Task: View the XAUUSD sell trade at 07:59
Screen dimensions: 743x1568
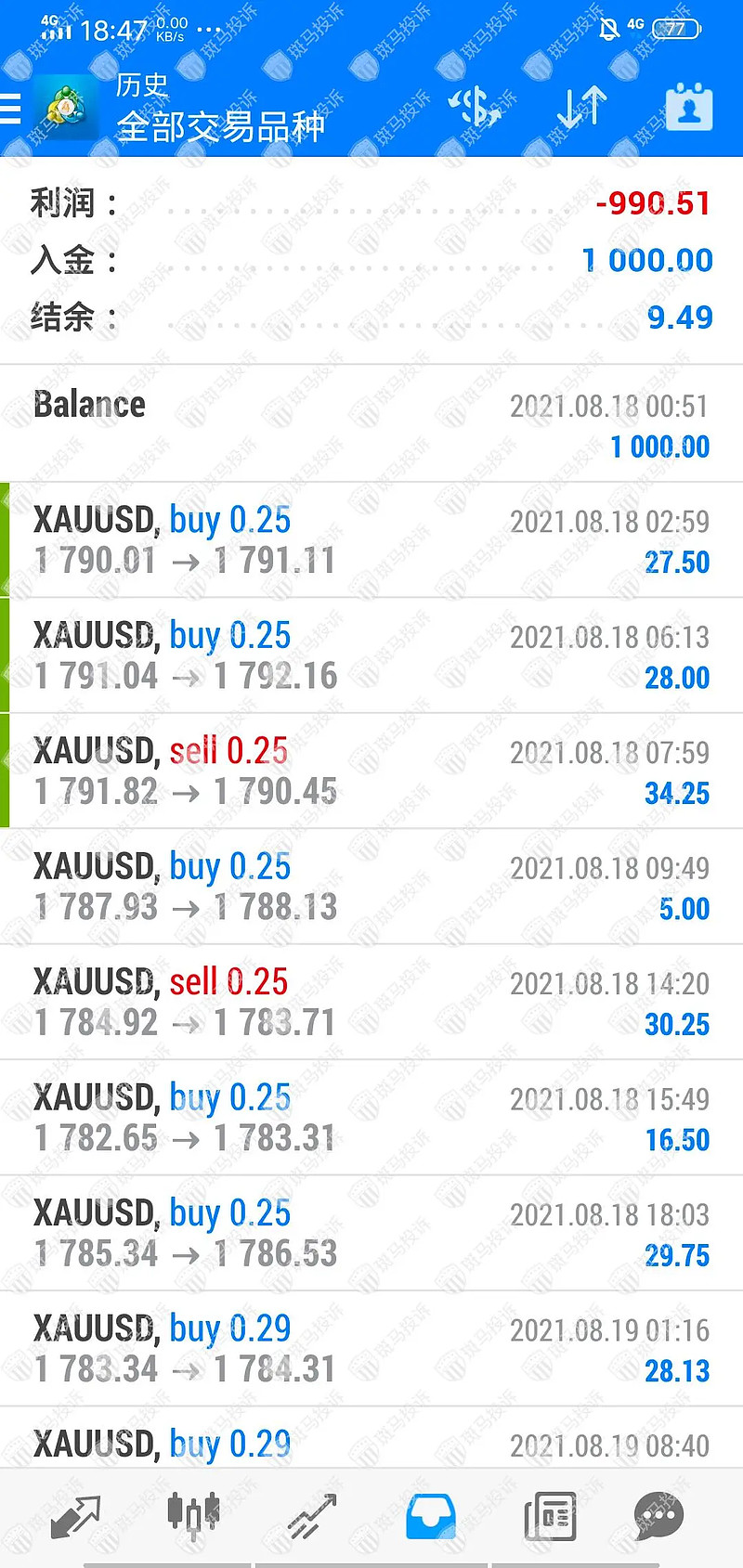Action: click(x=371, y=771)
